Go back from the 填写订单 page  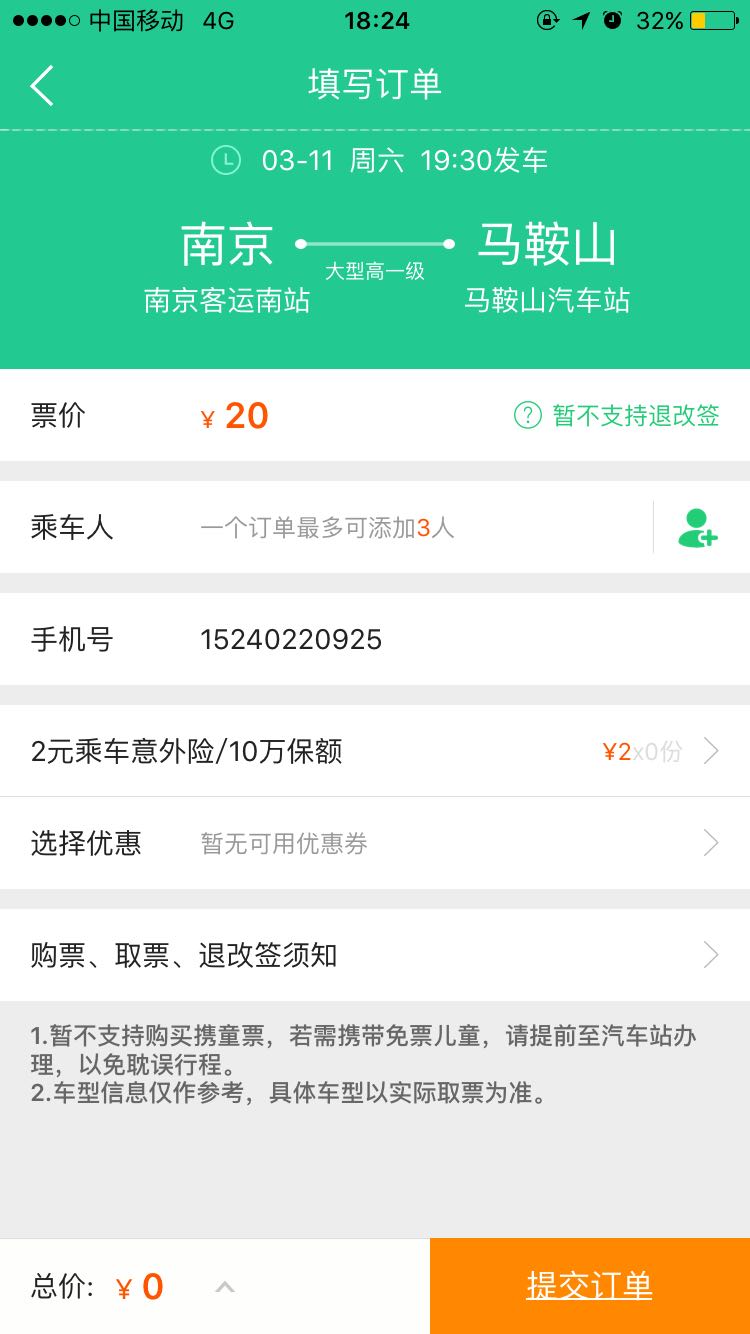(42, 86)
